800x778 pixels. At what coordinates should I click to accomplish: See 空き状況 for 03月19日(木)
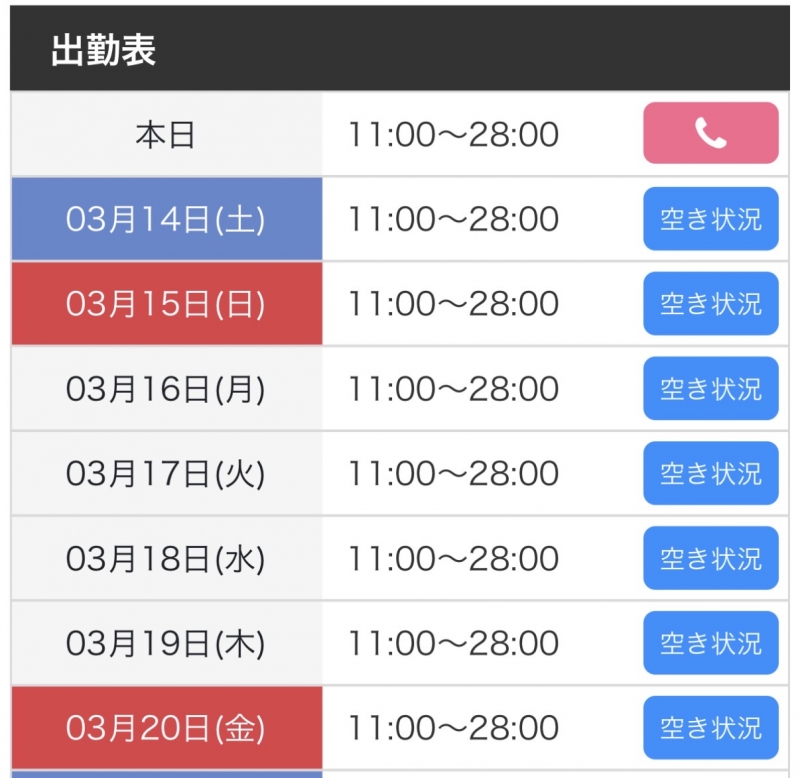(x=710, y=643)
